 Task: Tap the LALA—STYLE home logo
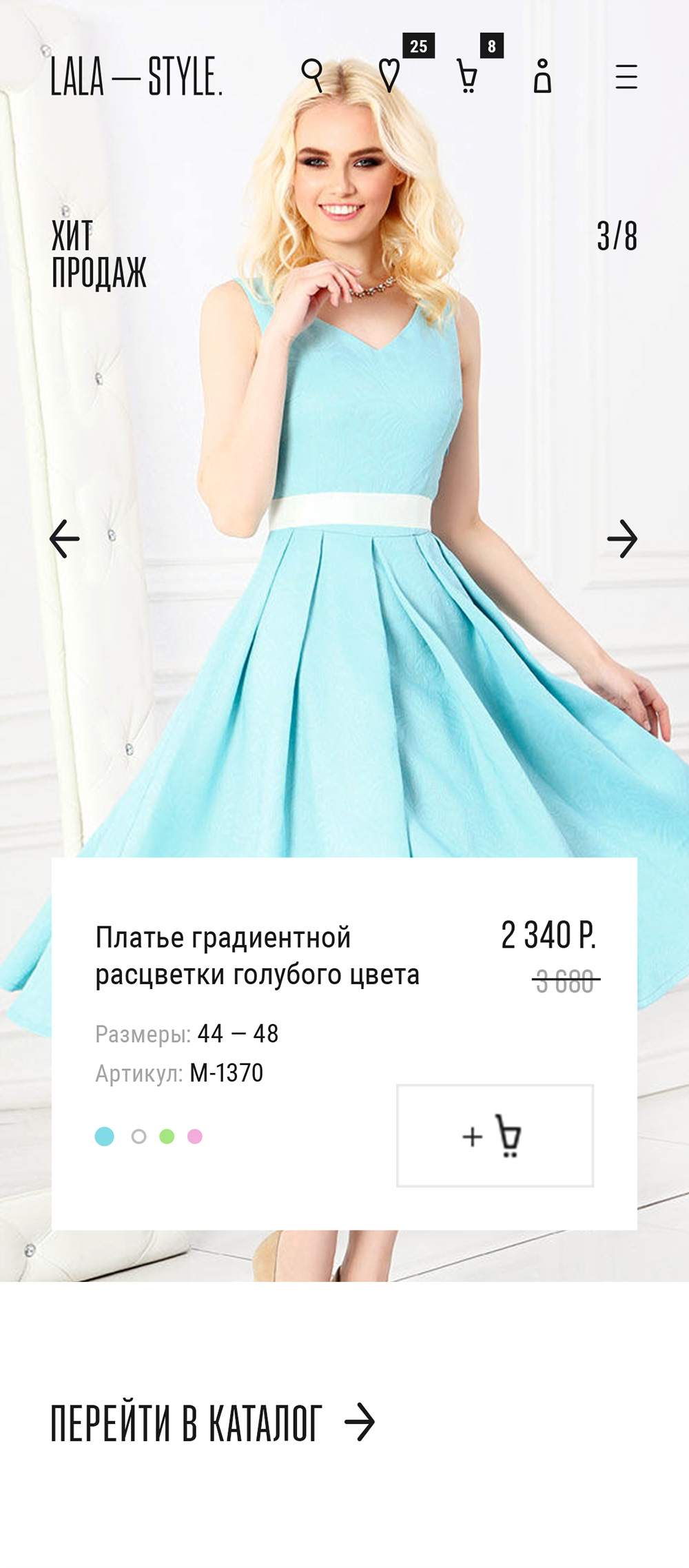pyautogui.click(x=136, y=77)
